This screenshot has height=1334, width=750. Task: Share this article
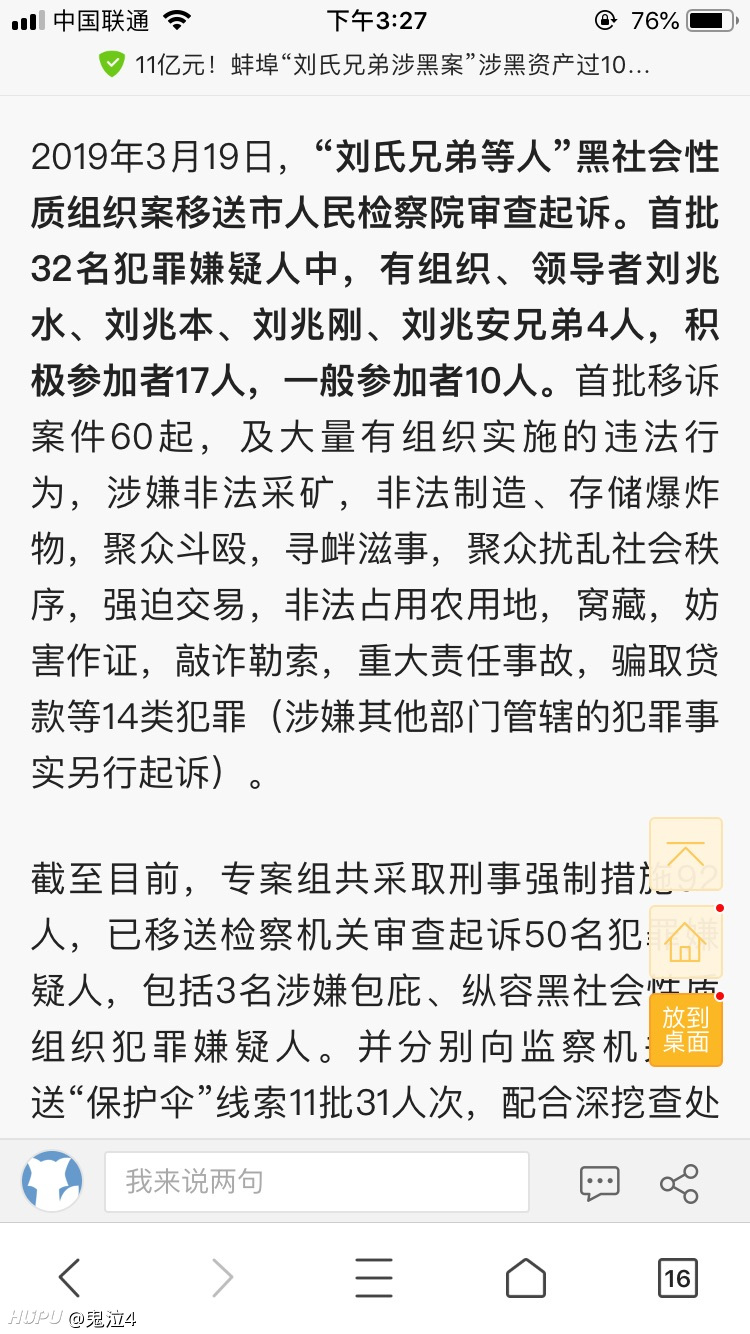[679, 1183]
